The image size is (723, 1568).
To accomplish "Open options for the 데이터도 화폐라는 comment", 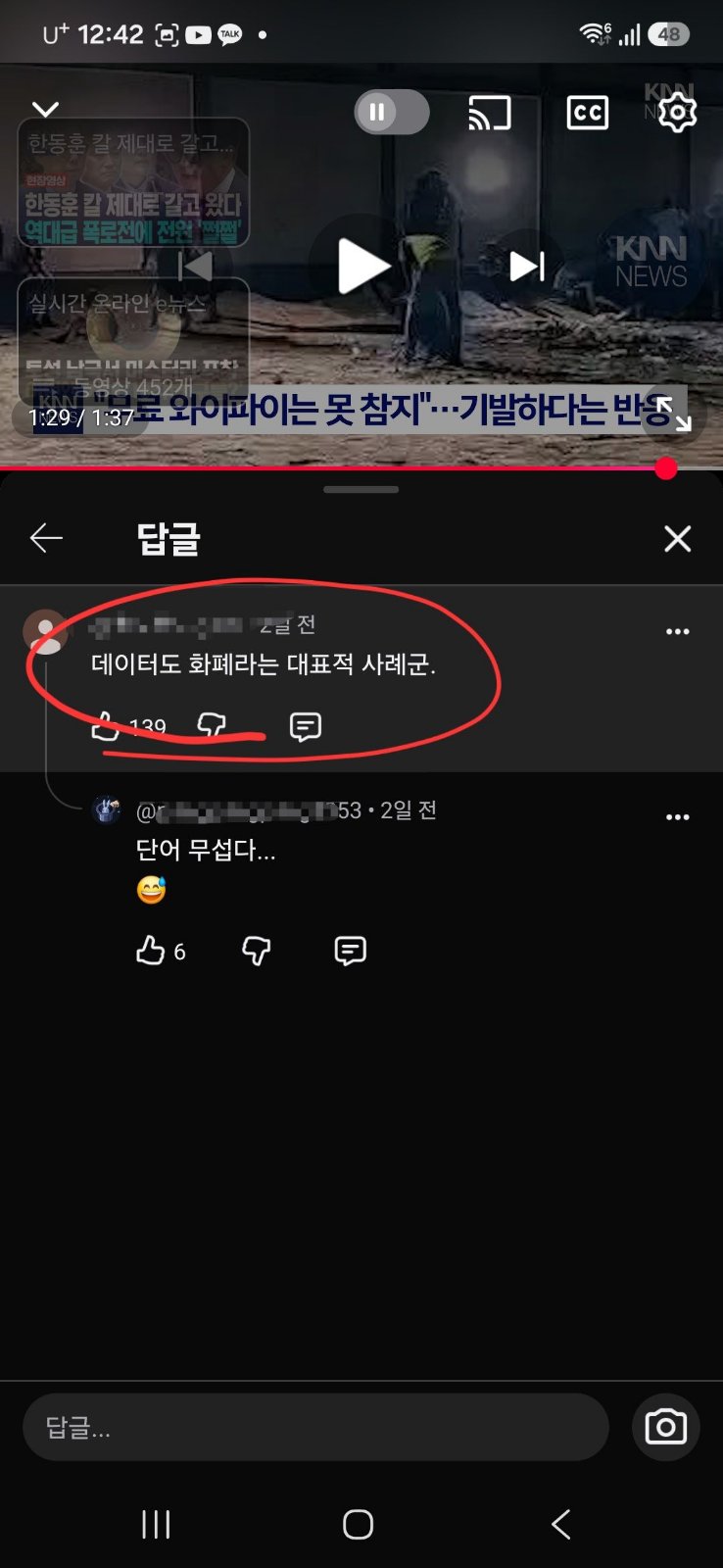I will 677,631.
